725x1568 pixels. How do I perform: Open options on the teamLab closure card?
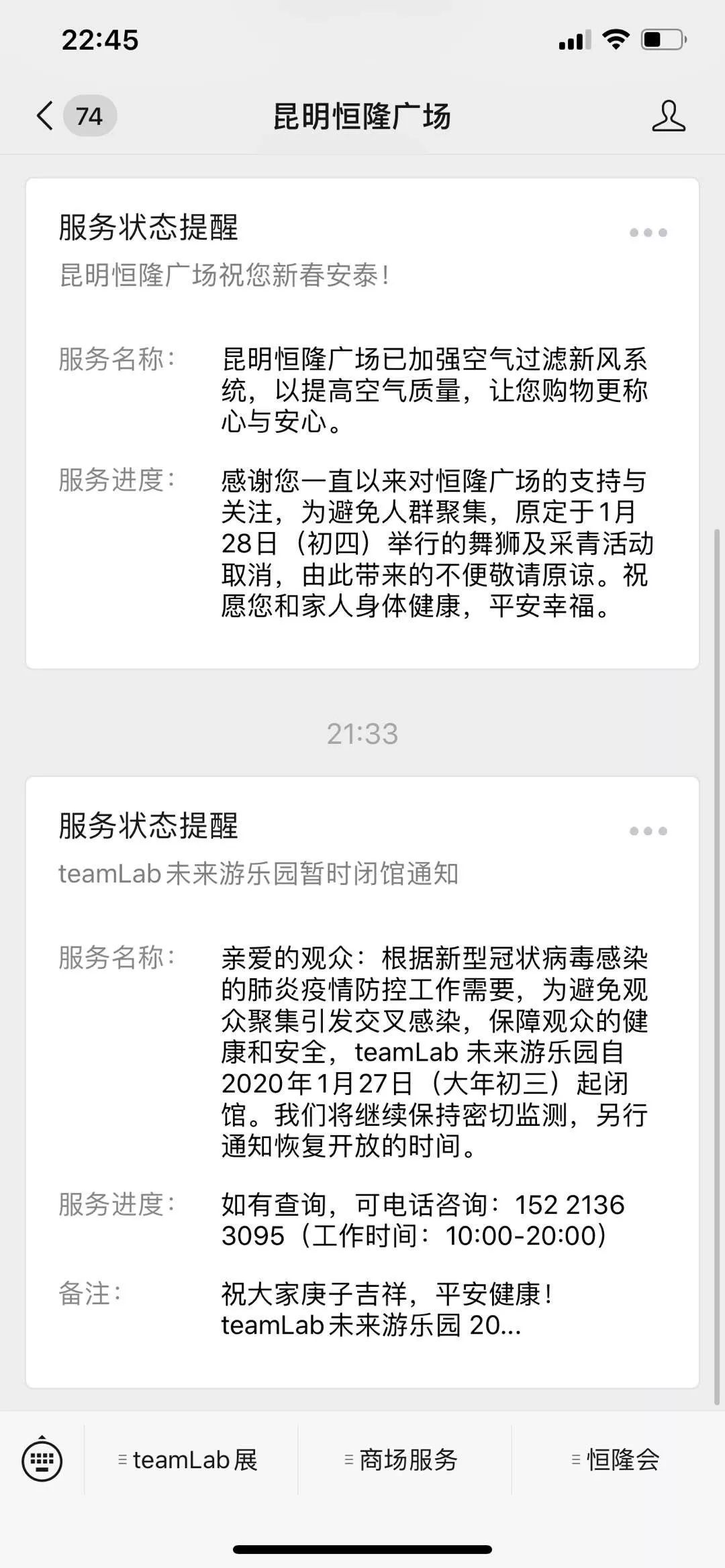pos(648,831)
